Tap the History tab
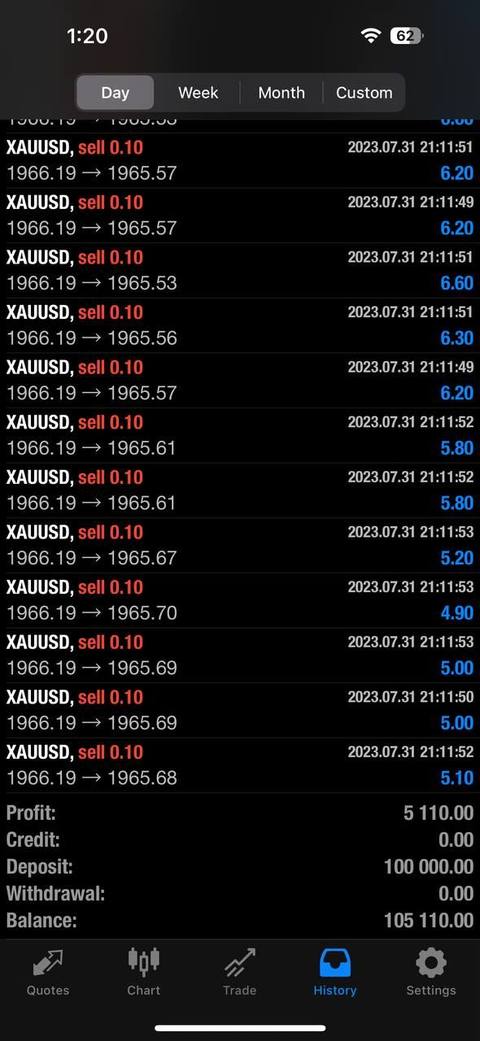 coord(335,972)
